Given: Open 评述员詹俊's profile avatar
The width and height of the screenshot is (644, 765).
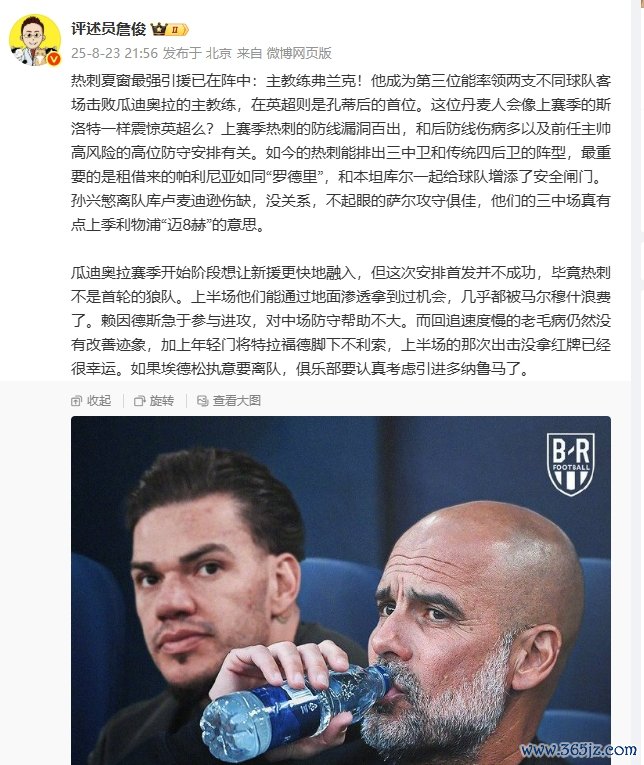Looking at the screenshot, I should coord(35,38).
